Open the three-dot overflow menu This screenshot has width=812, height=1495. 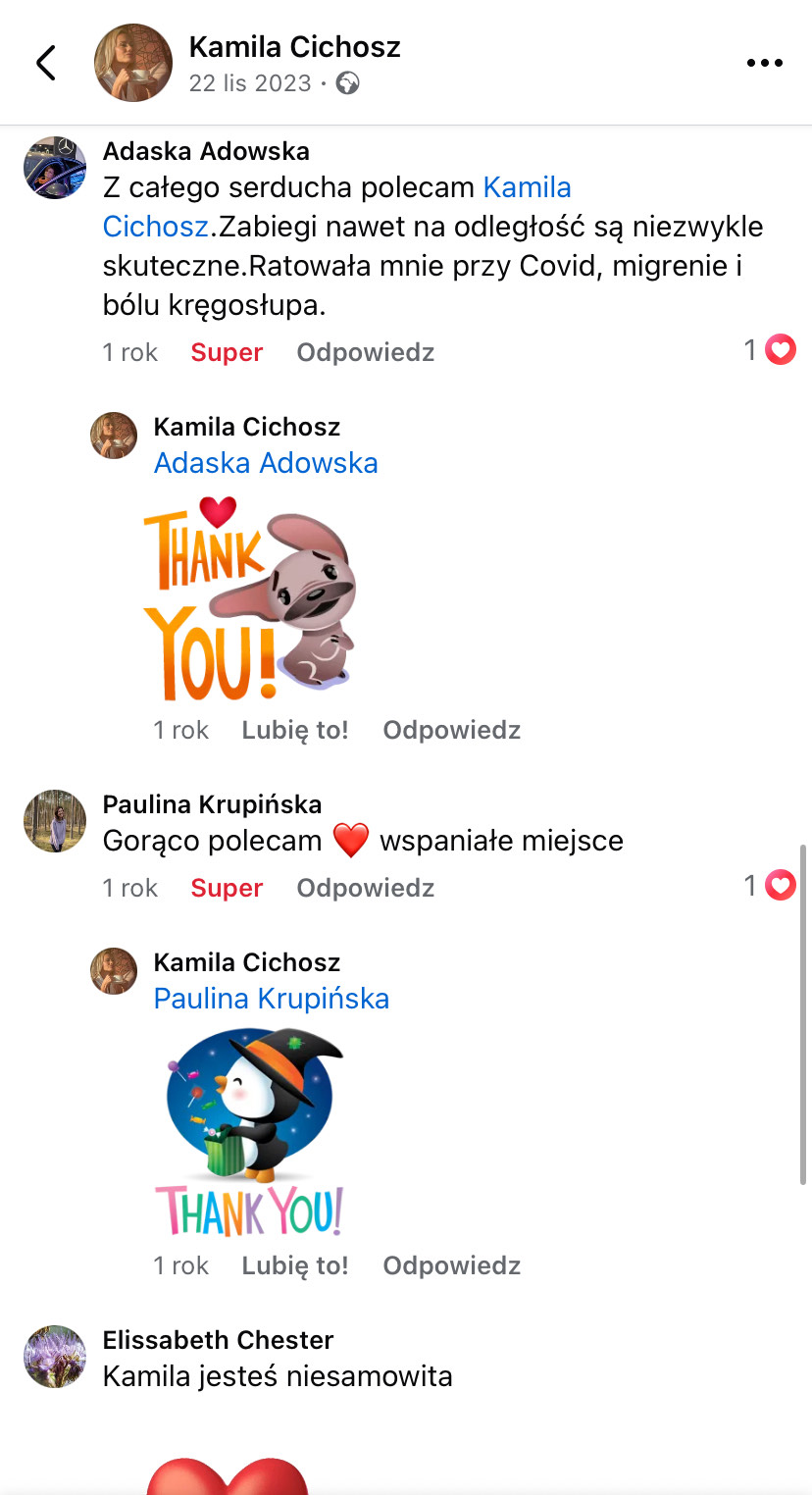[765, 64]
